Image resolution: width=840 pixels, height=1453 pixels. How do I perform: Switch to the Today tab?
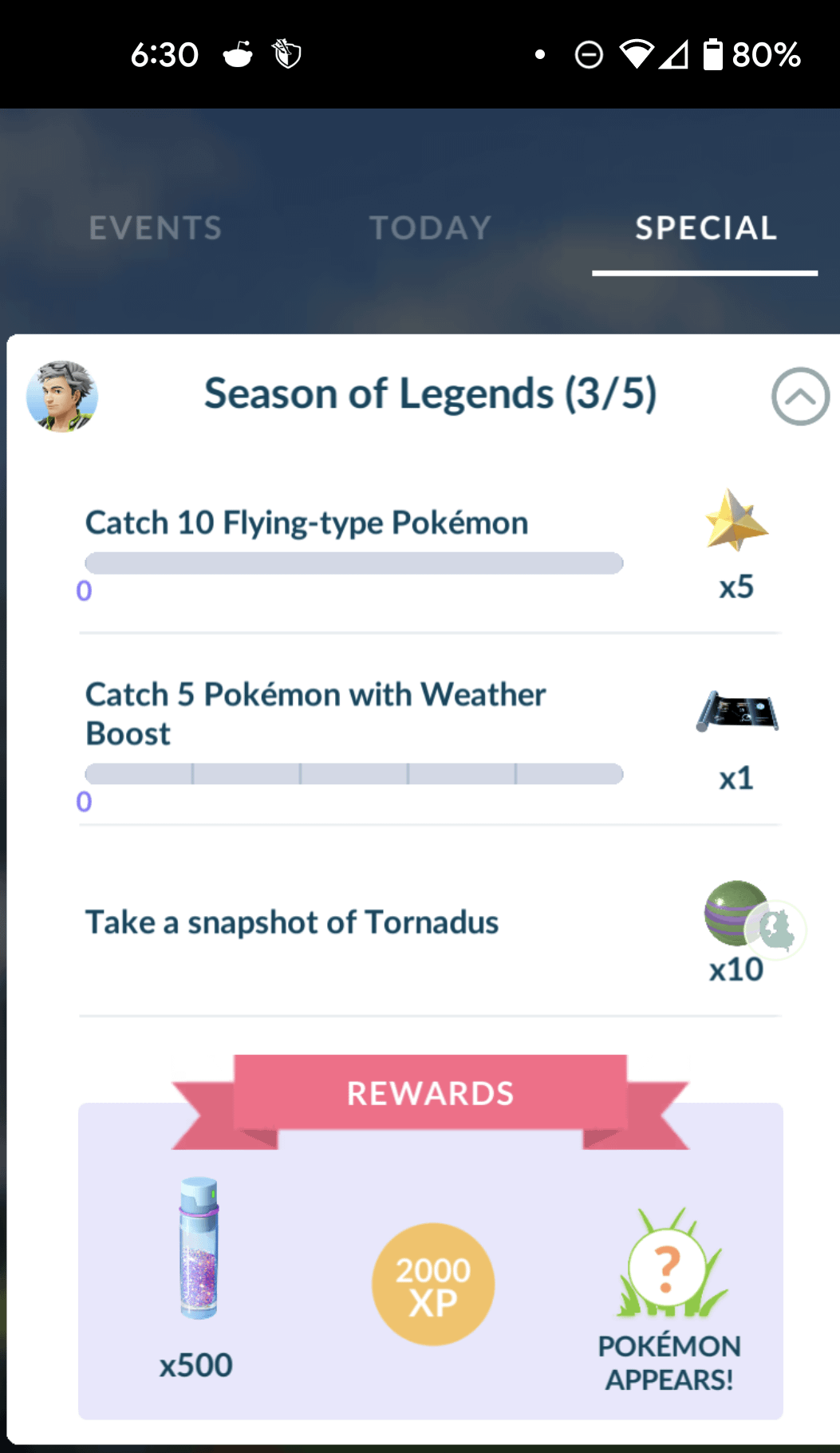[430, 228]
